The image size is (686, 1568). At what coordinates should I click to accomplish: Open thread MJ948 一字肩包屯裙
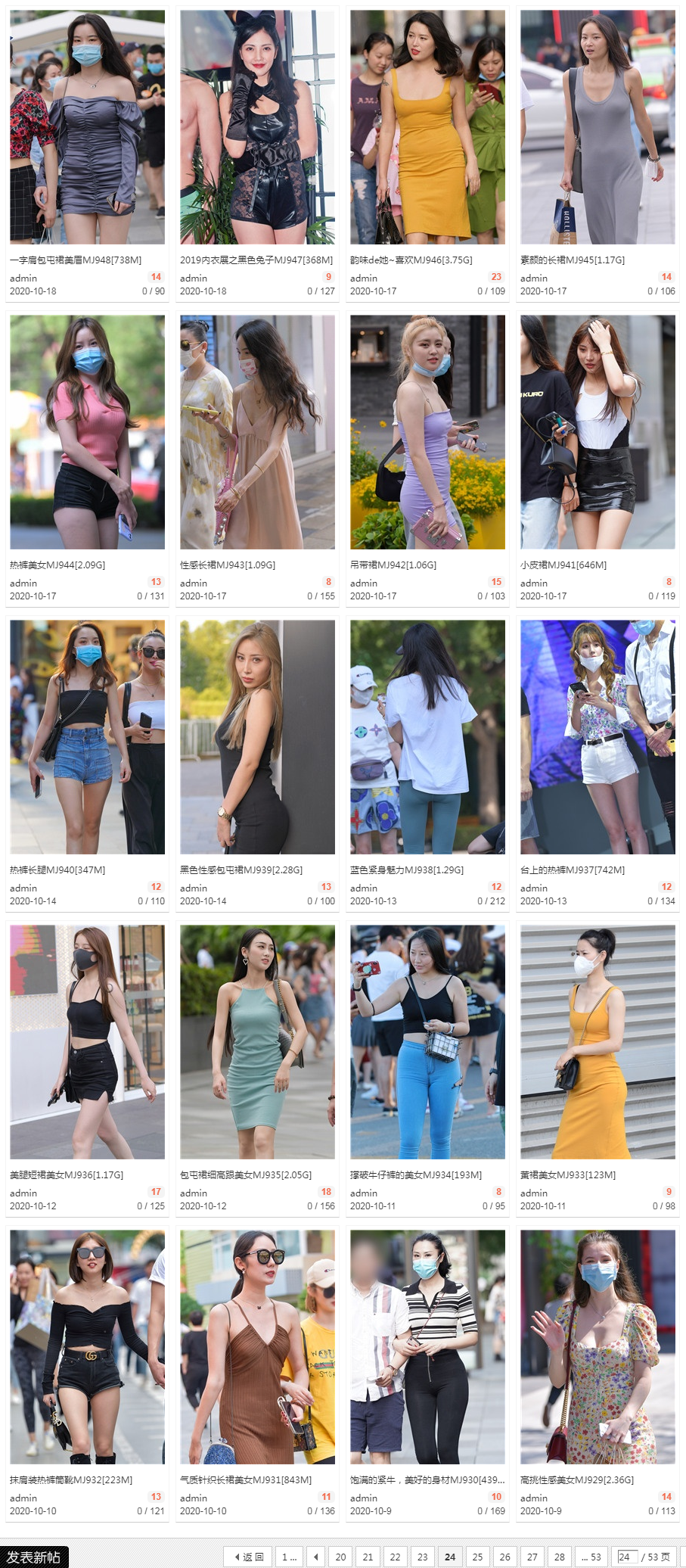click(x=76, y=260)
